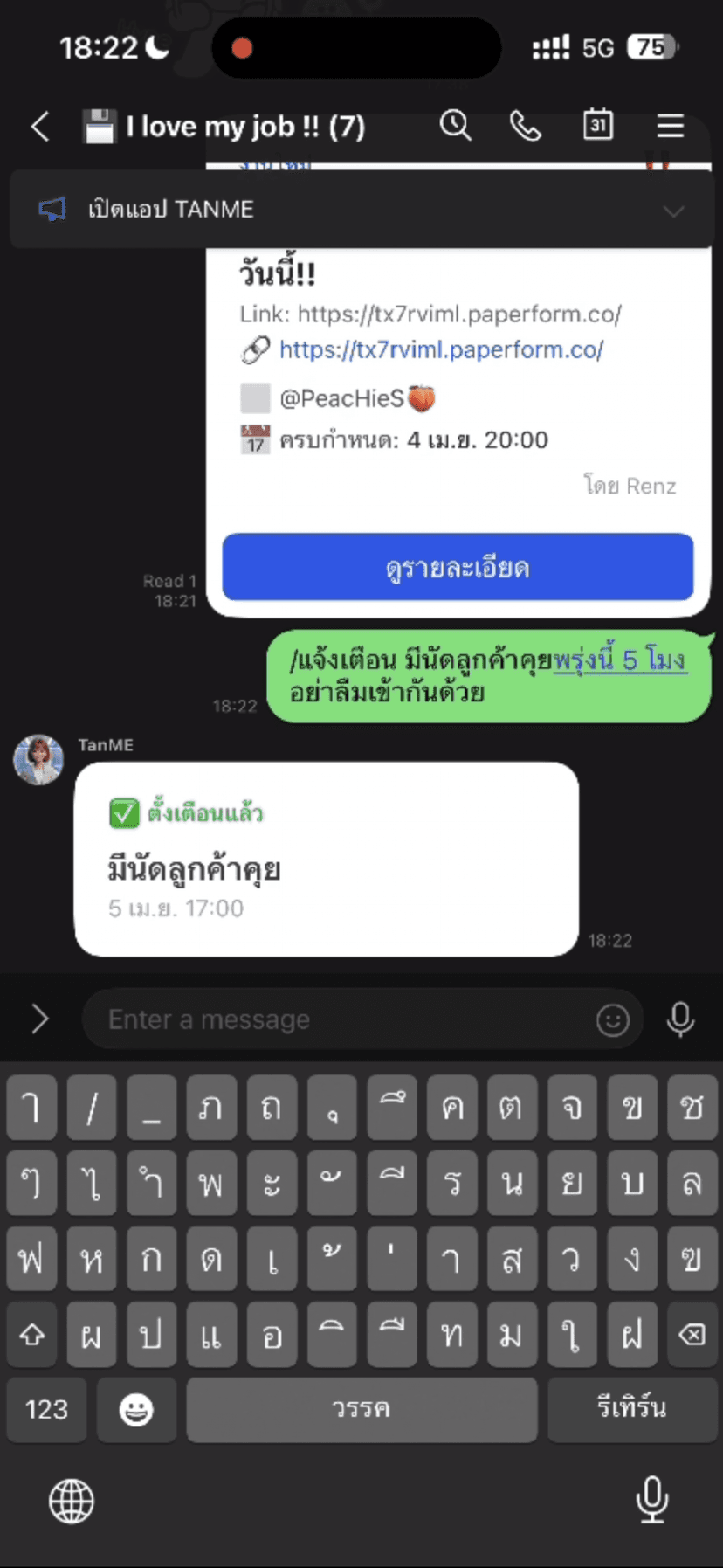Tap the microphone icon below the keyboard

click(651, 1500)
